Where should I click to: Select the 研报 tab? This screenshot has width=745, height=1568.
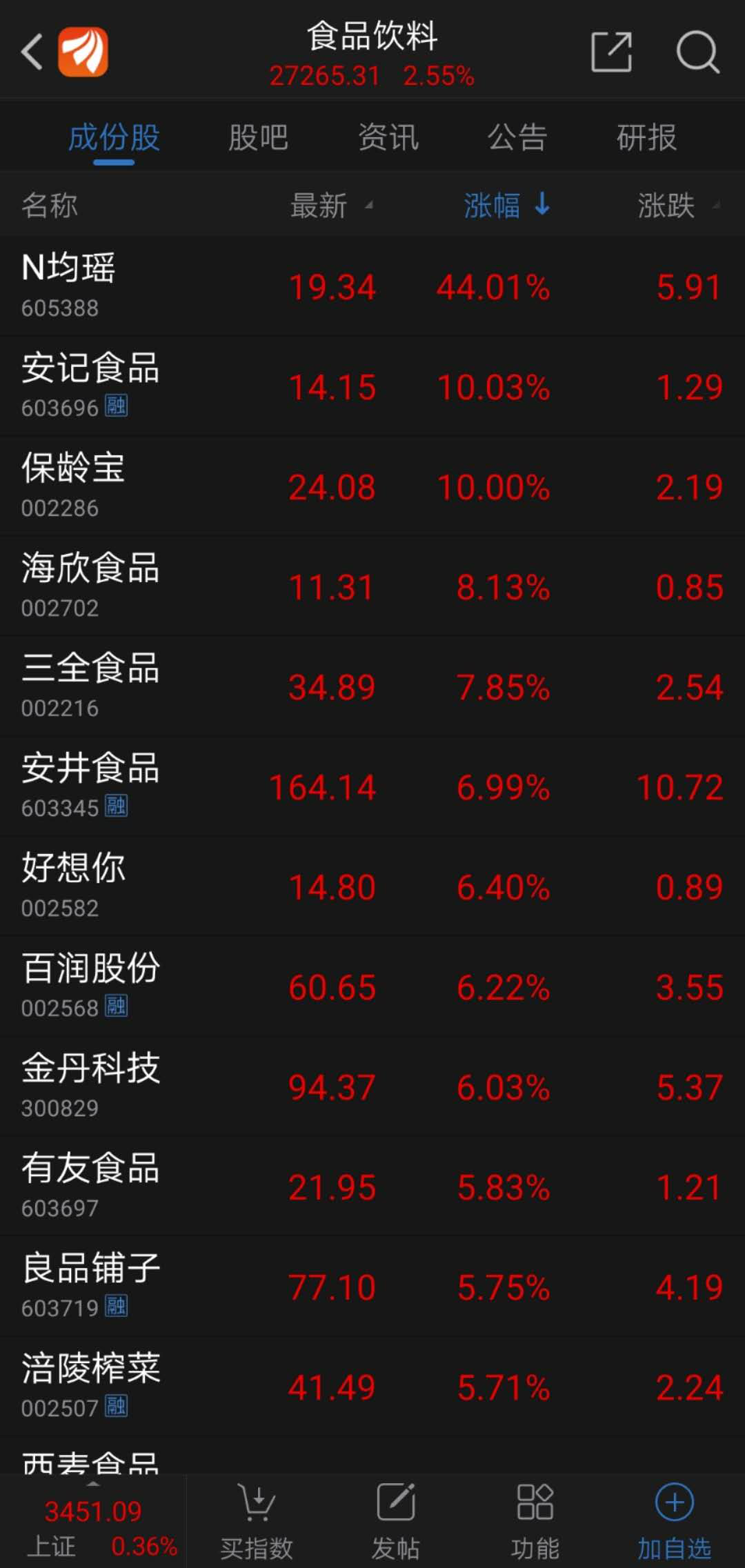(x=646, y=137)
